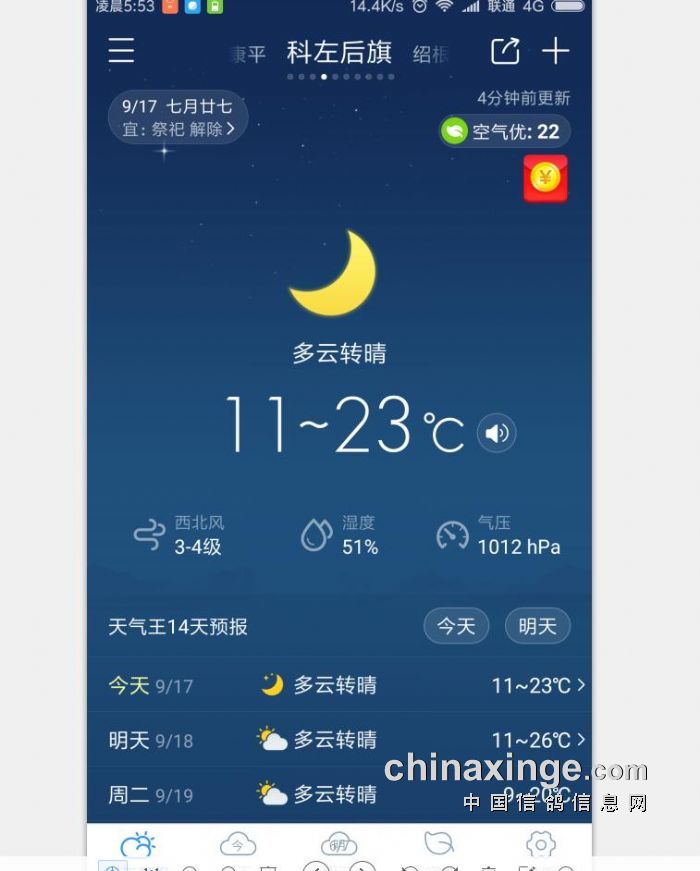Open the tomorrow cloud tab at the bottom
The height and width of the screenshot is (871, 700).
339,844
